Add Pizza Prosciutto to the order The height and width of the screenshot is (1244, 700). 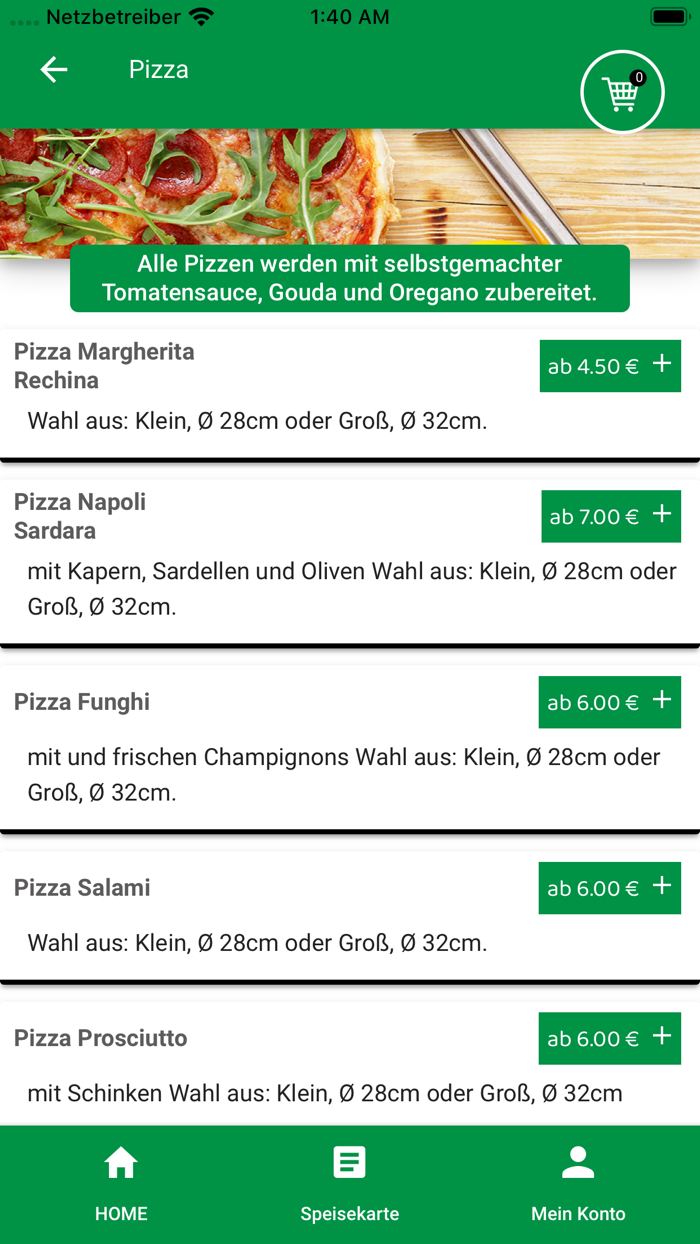(610, 1038)
